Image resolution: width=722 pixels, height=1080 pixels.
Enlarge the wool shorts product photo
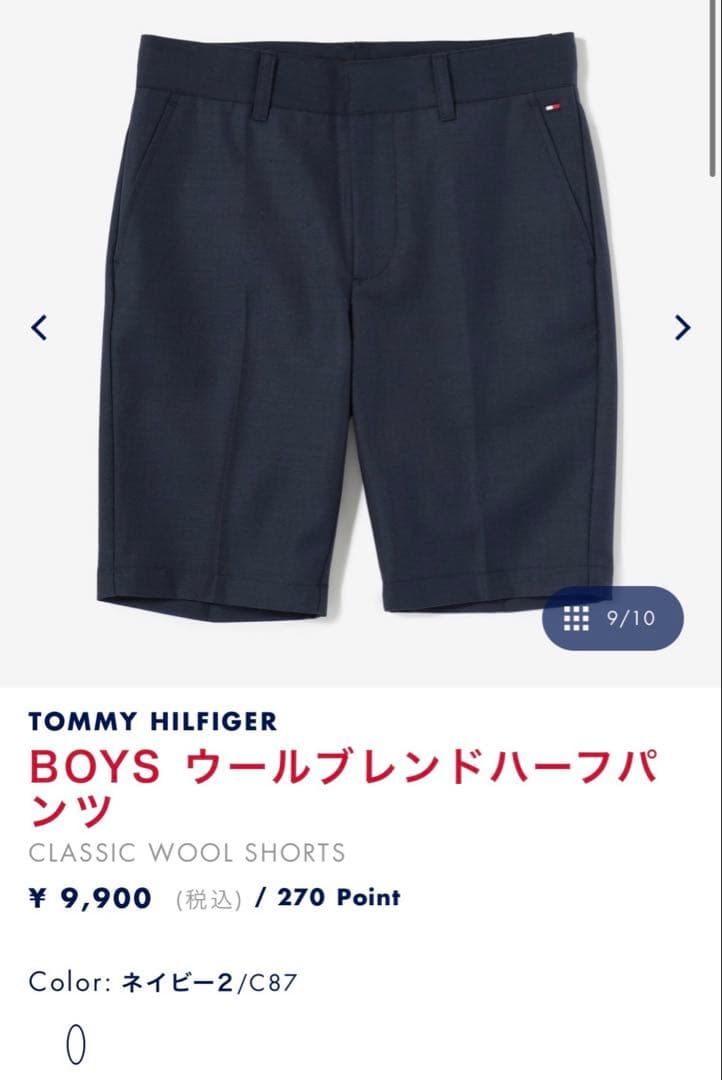(360, 320)
